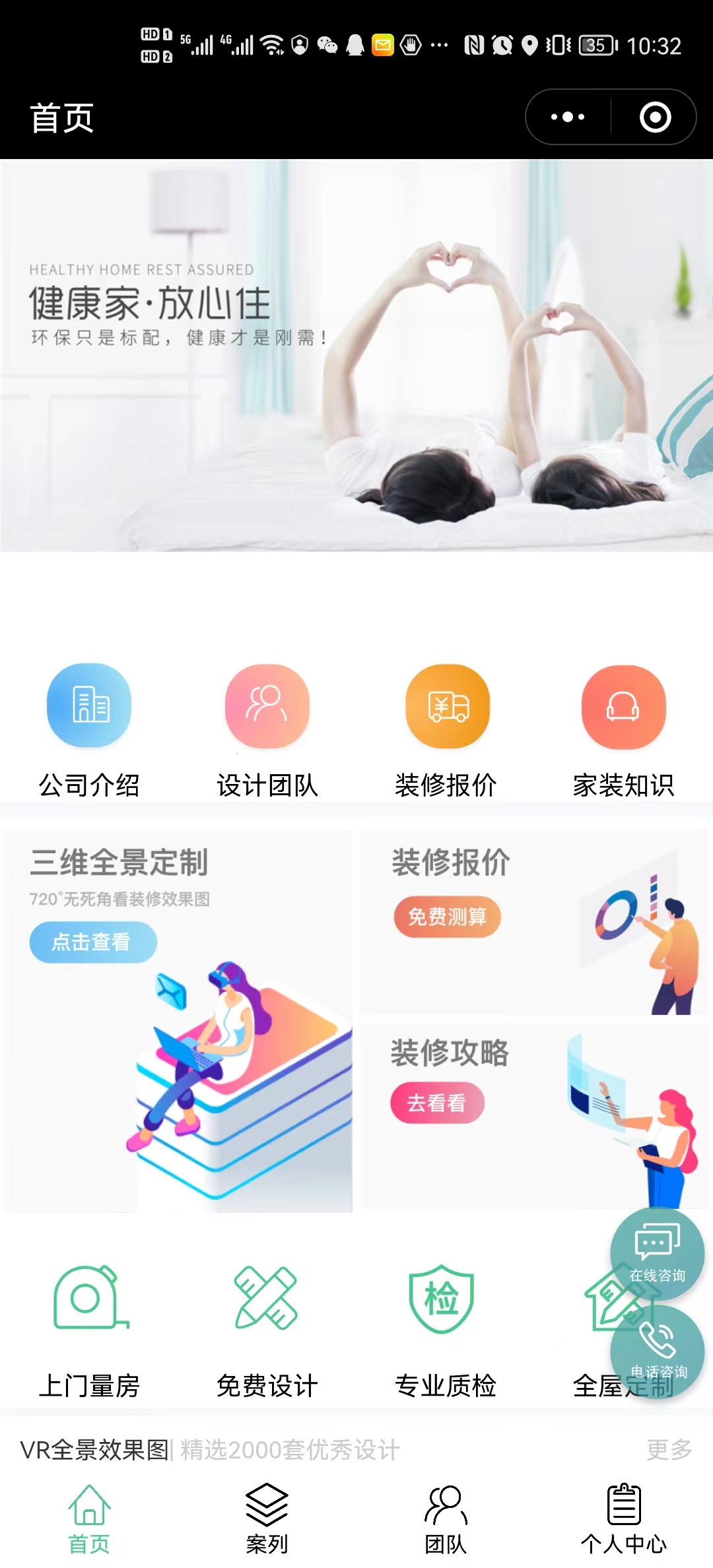
Task: Tap 点击查看 under 三维全景定制
Action: pos(92,942)
